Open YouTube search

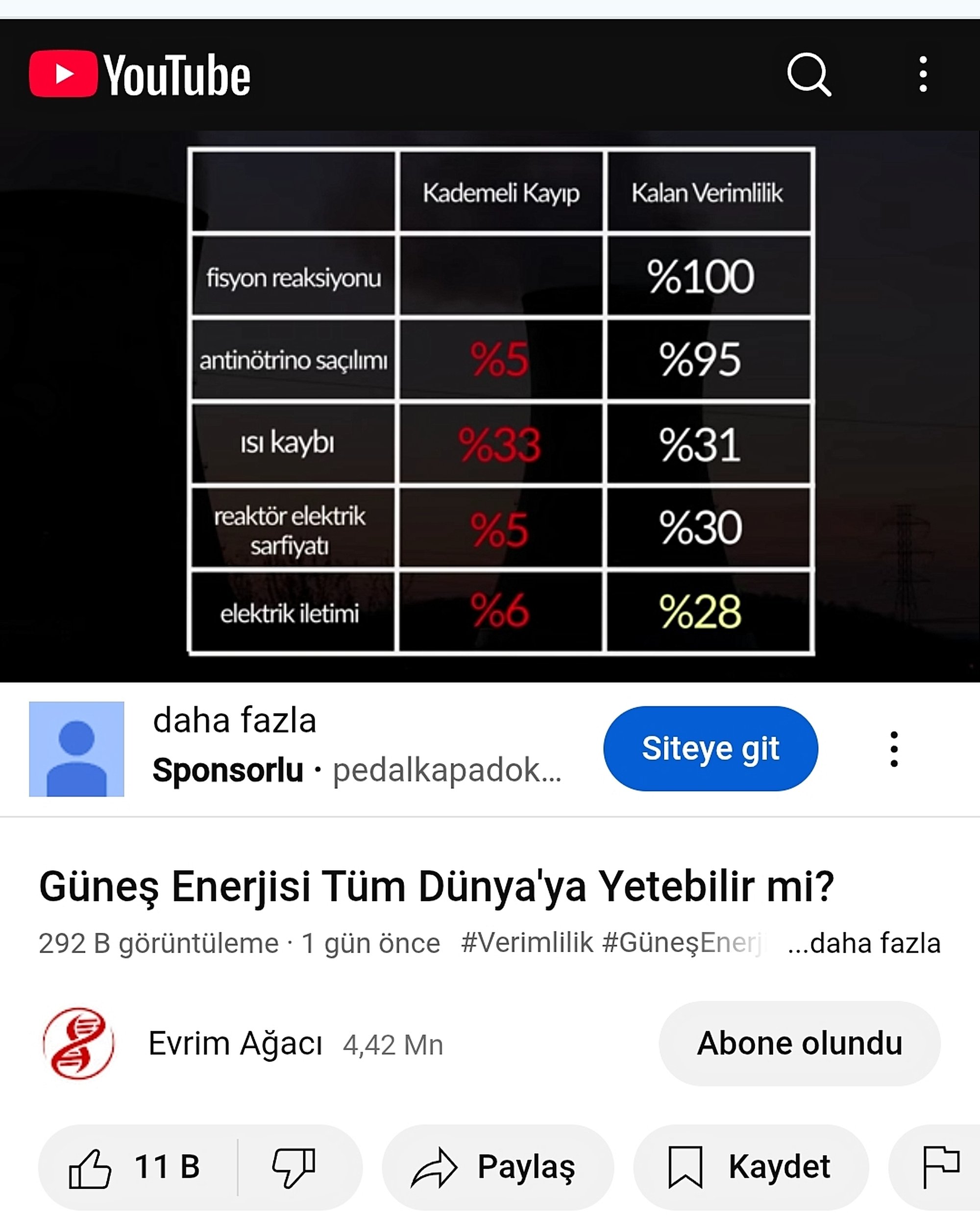pyautogui.click(x=808, y=74)
